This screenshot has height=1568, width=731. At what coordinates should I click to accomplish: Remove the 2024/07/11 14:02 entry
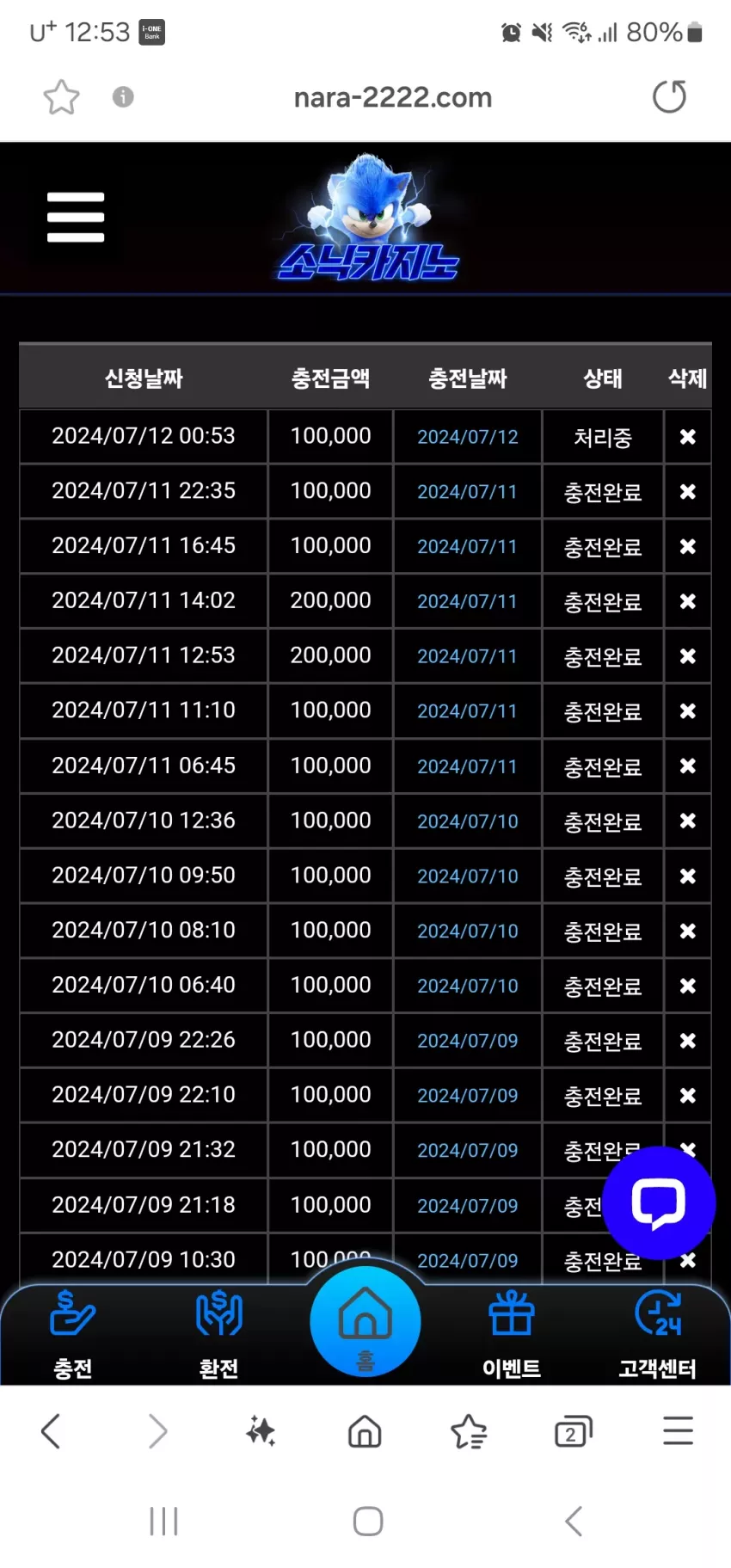[688, 601]
